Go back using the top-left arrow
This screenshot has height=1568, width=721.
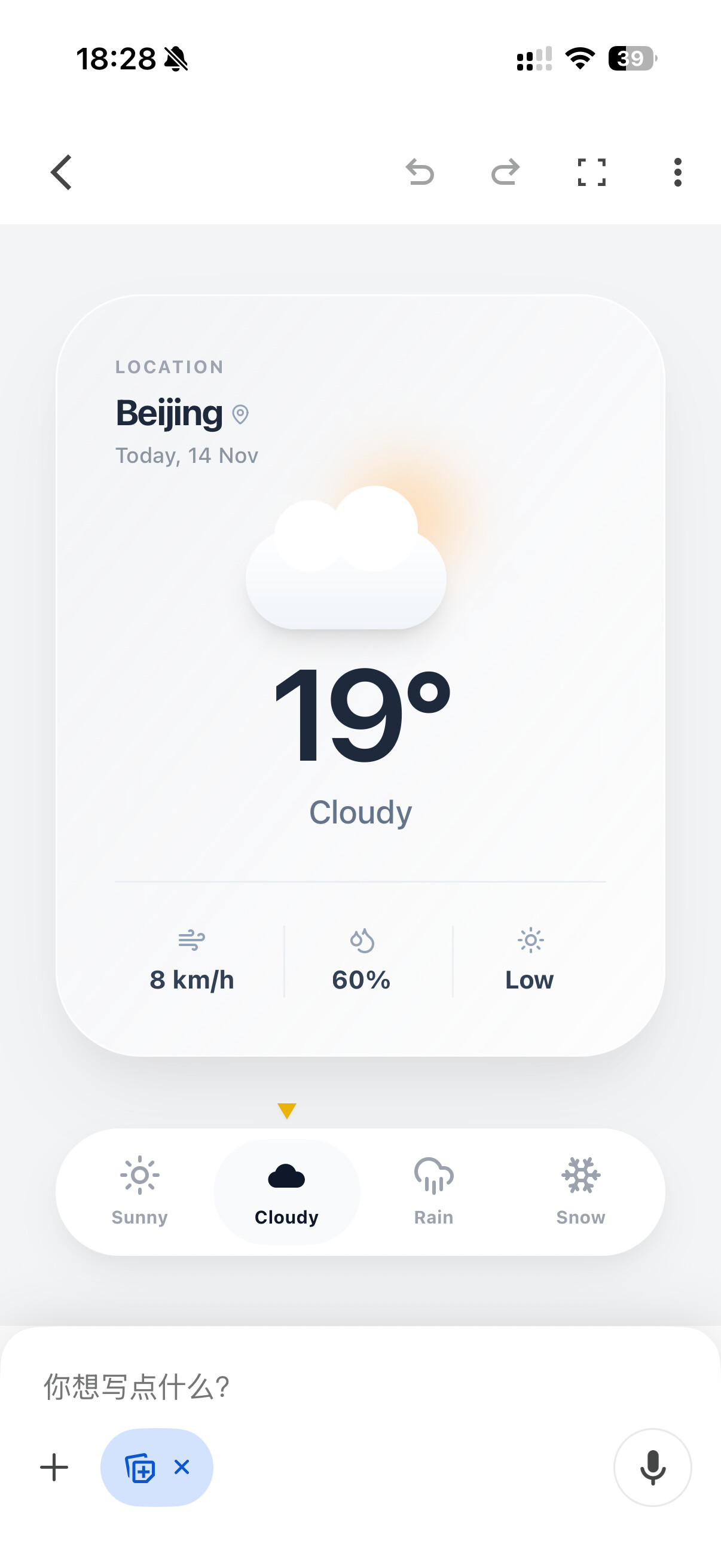click(x=61, y=172)
